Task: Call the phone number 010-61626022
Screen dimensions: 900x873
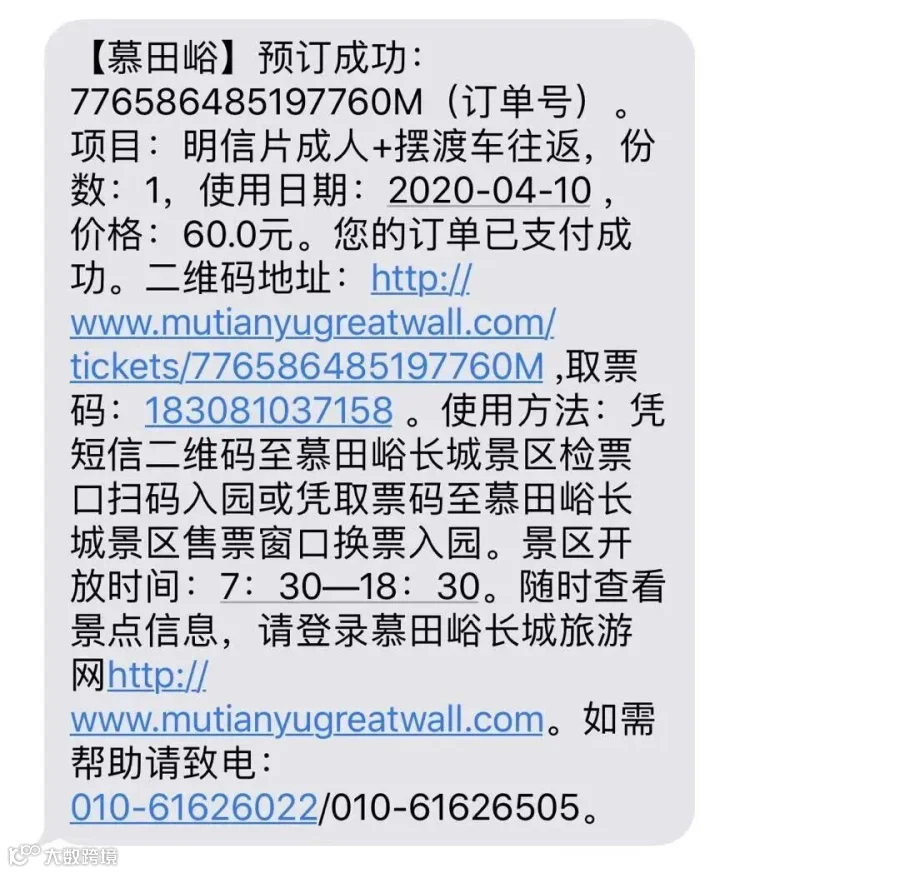Action: tap(194, 807)
